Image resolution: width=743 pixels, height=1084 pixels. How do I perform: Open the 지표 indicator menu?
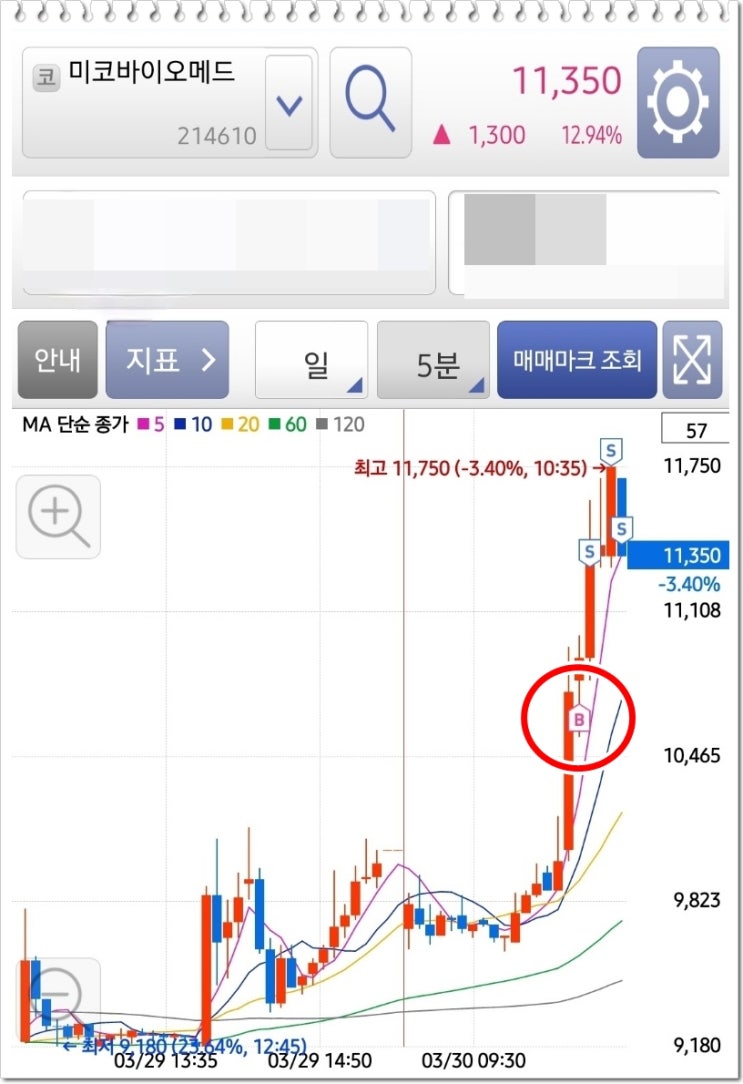[x=168, y=360]
